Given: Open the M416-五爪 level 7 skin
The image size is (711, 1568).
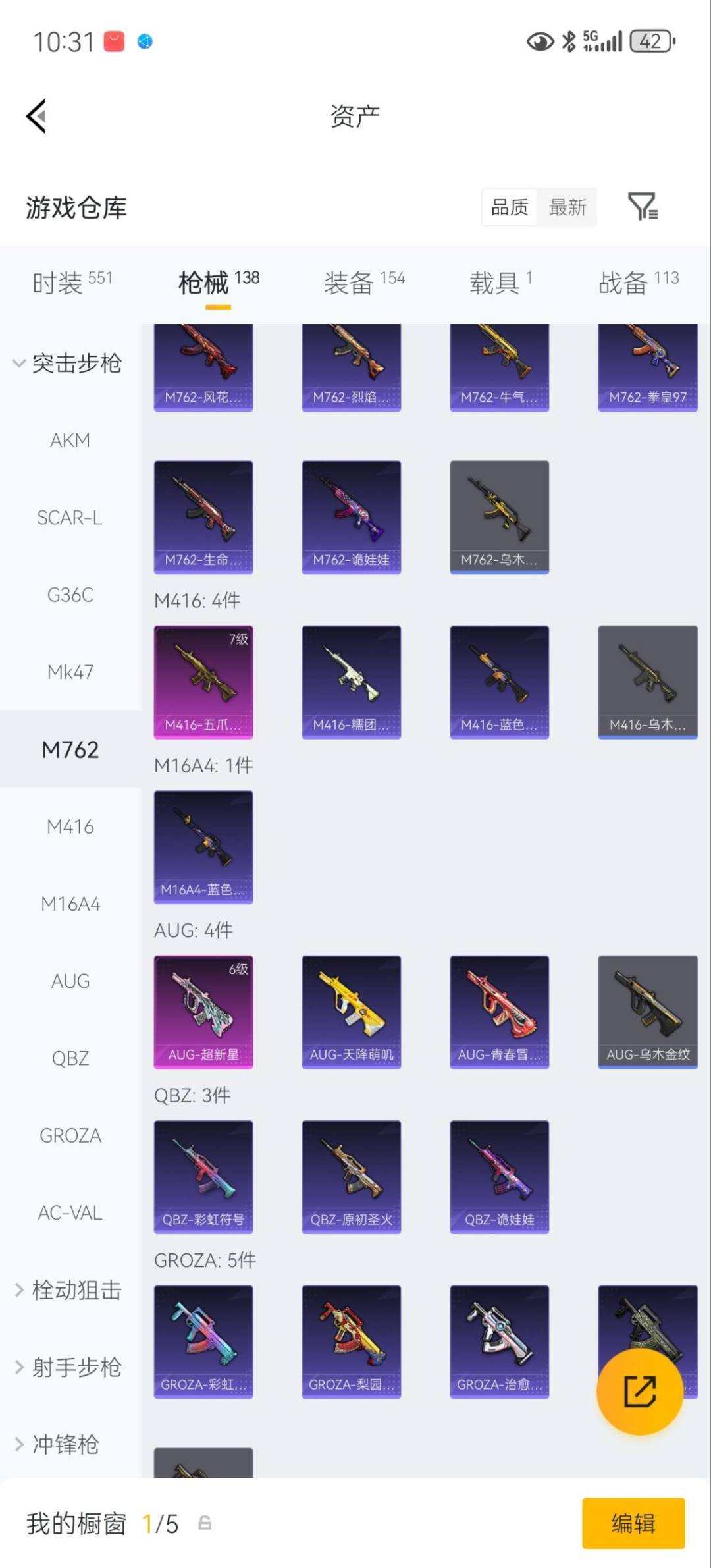Looking at the screenshot, I should (203, 682).
